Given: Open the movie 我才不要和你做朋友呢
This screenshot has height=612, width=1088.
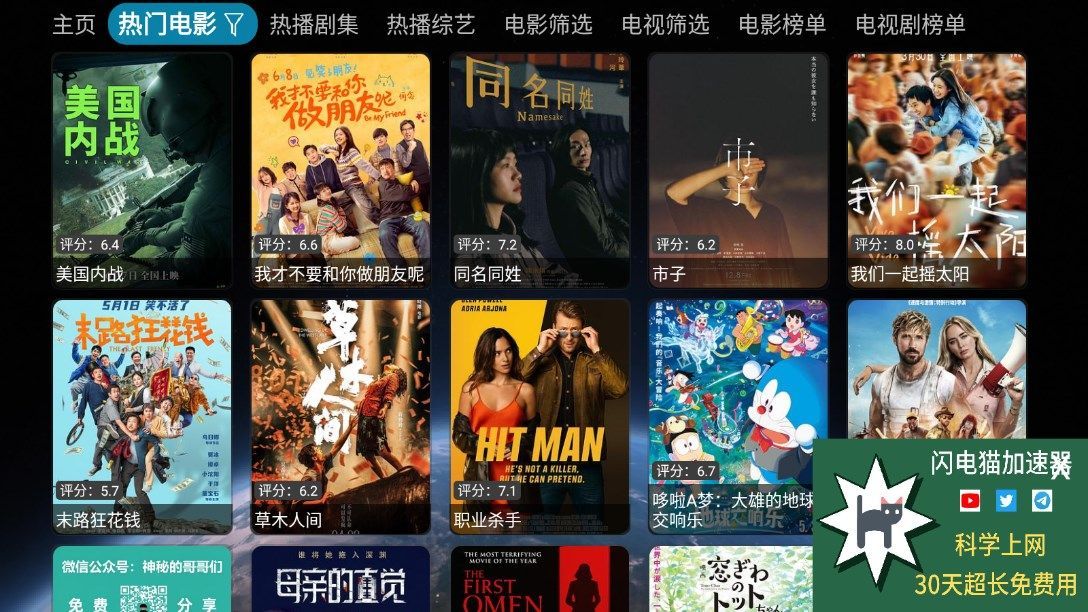Looking at the screenshot, I should coord(340,170).
